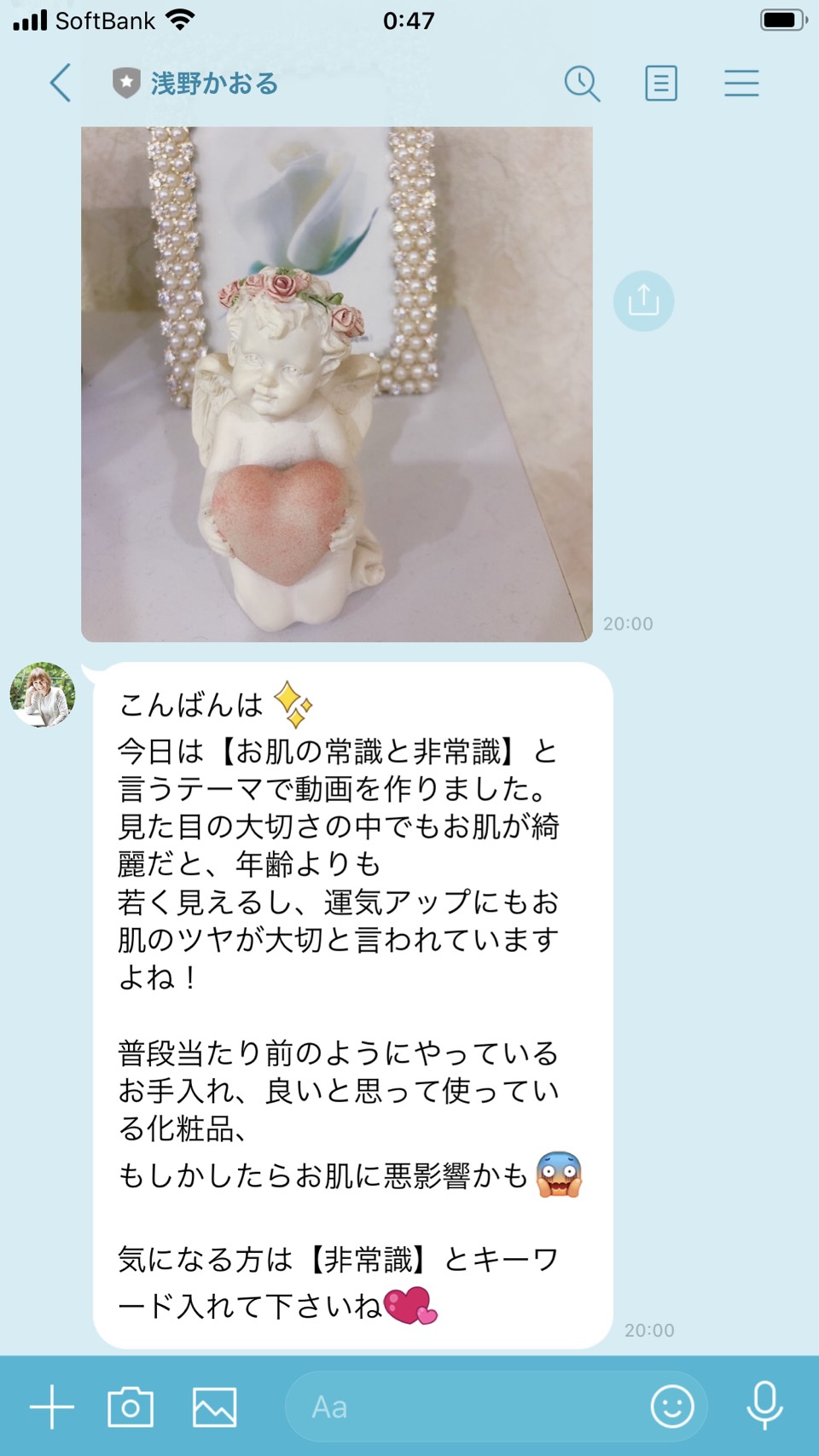This screenshot has height=1456, width=819.
Task: Search within the chat messages
Action: (583, 84)
